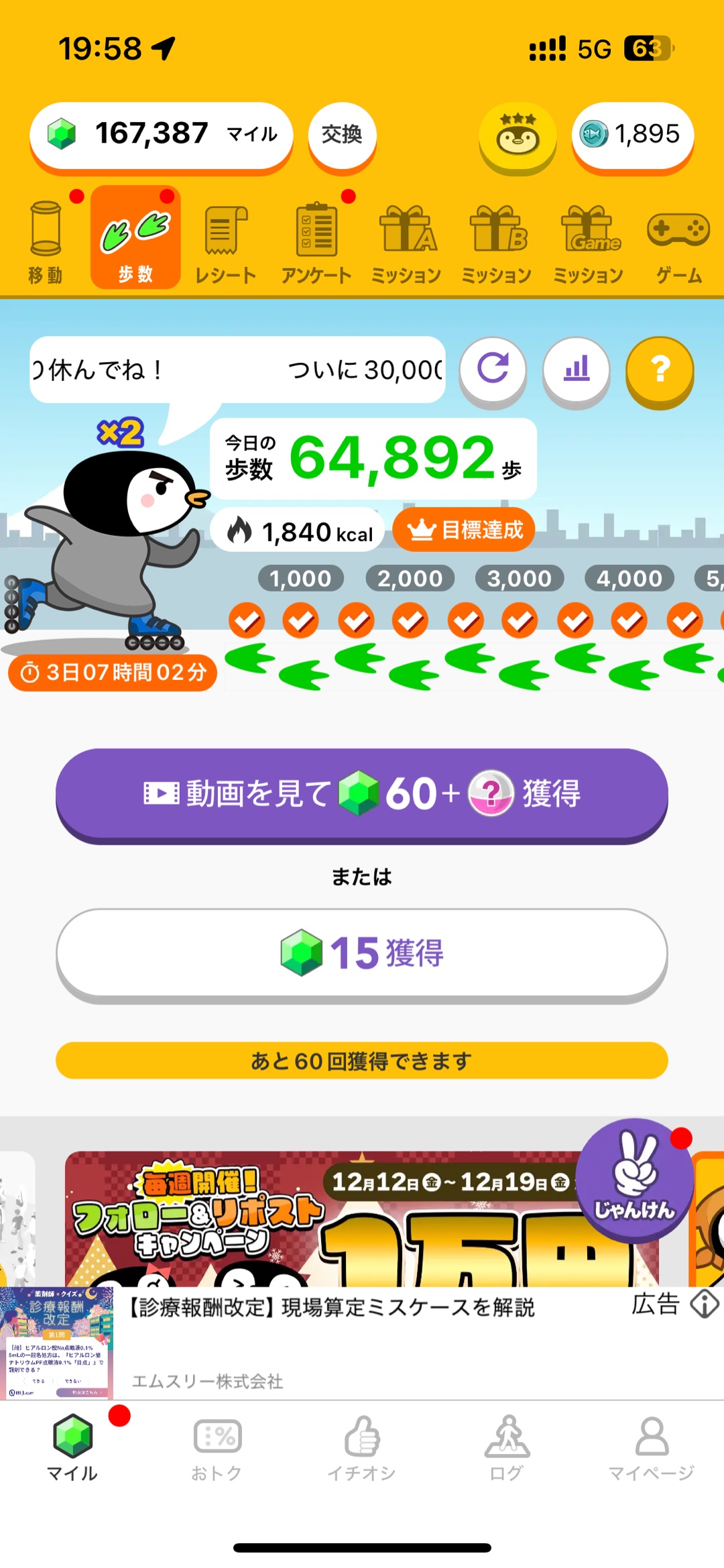Screen dimensions: 724x1568
Task: Claim 15 miles without video
Action: 362,953
